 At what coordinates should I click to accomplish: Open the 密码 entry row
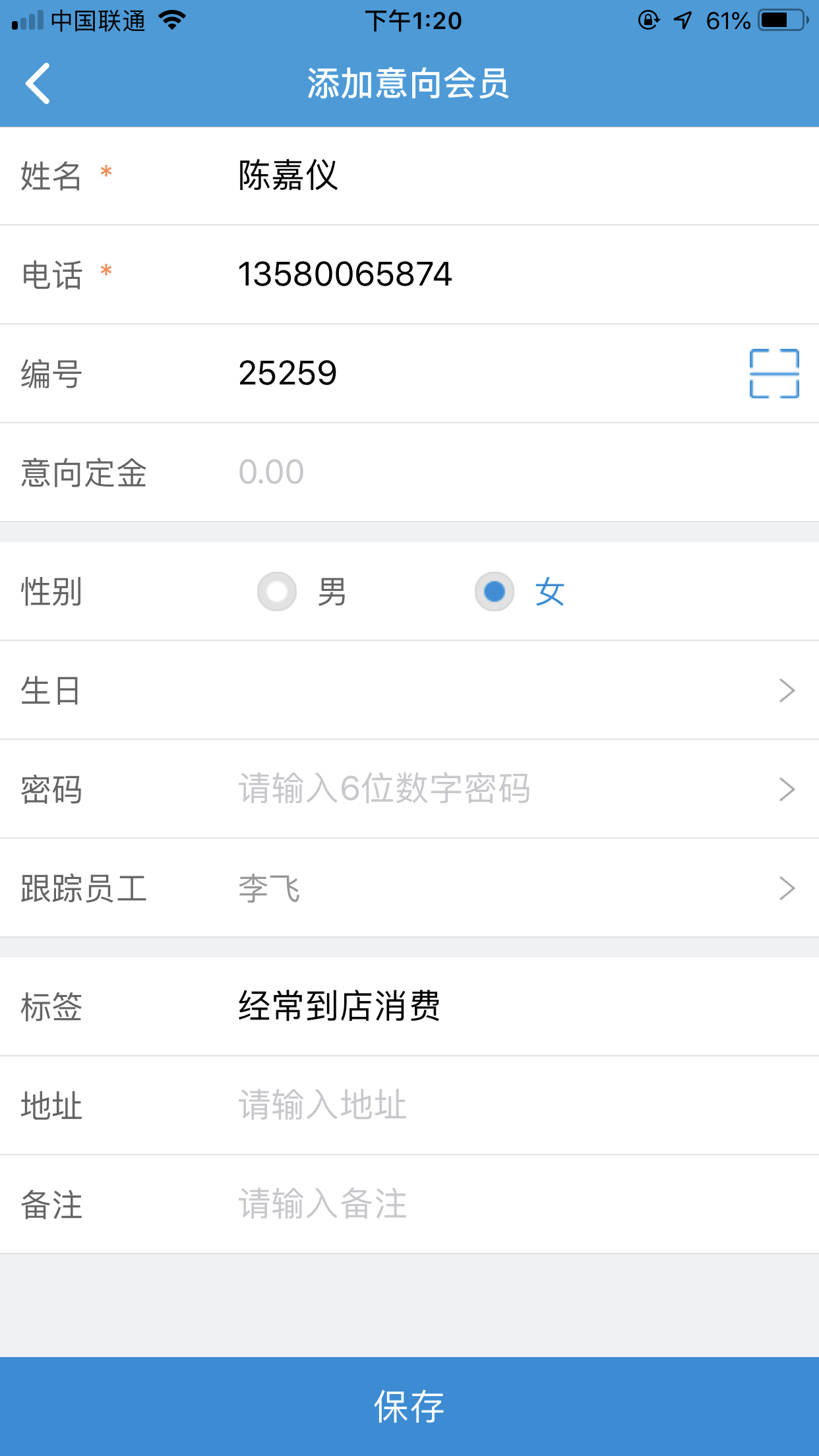point(409,789)
